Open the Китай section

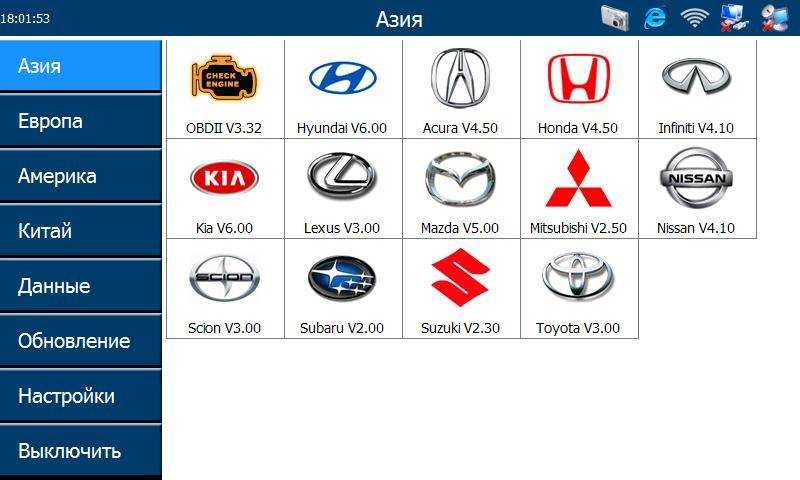pyautogui.click(x=80, y=231)
